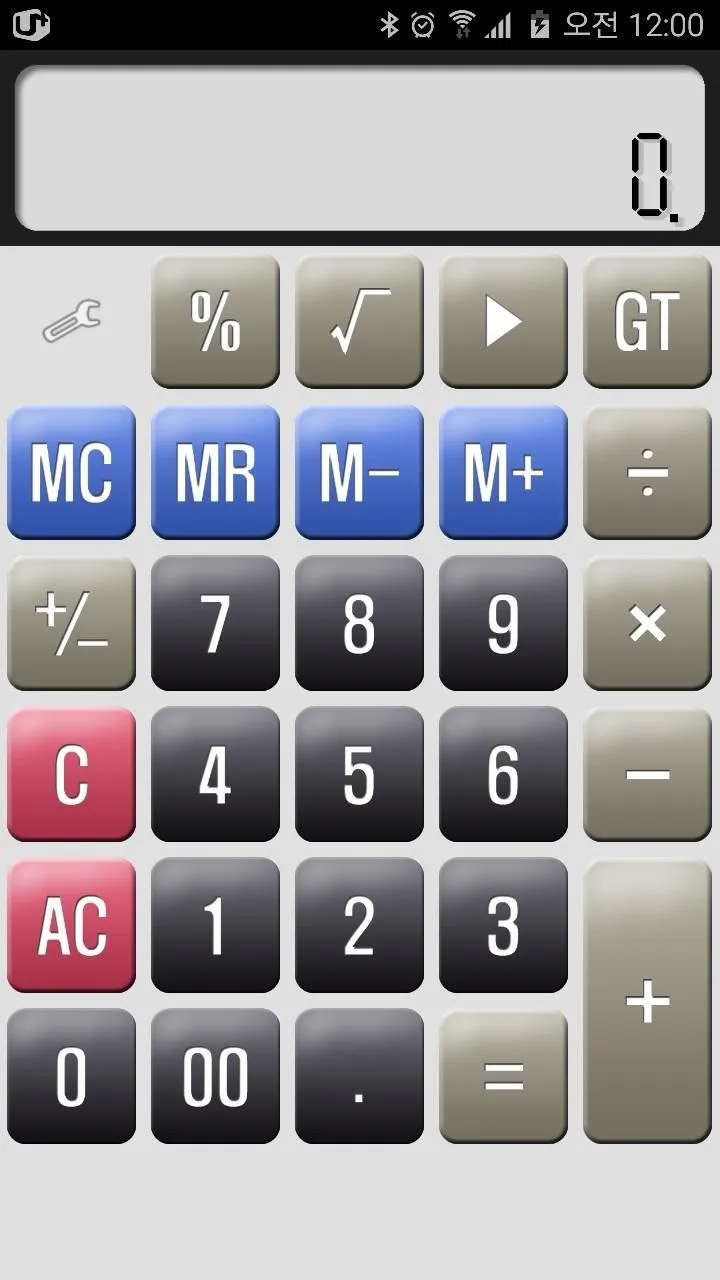Open settings via the wrench icon

click(x=71, y=322)
